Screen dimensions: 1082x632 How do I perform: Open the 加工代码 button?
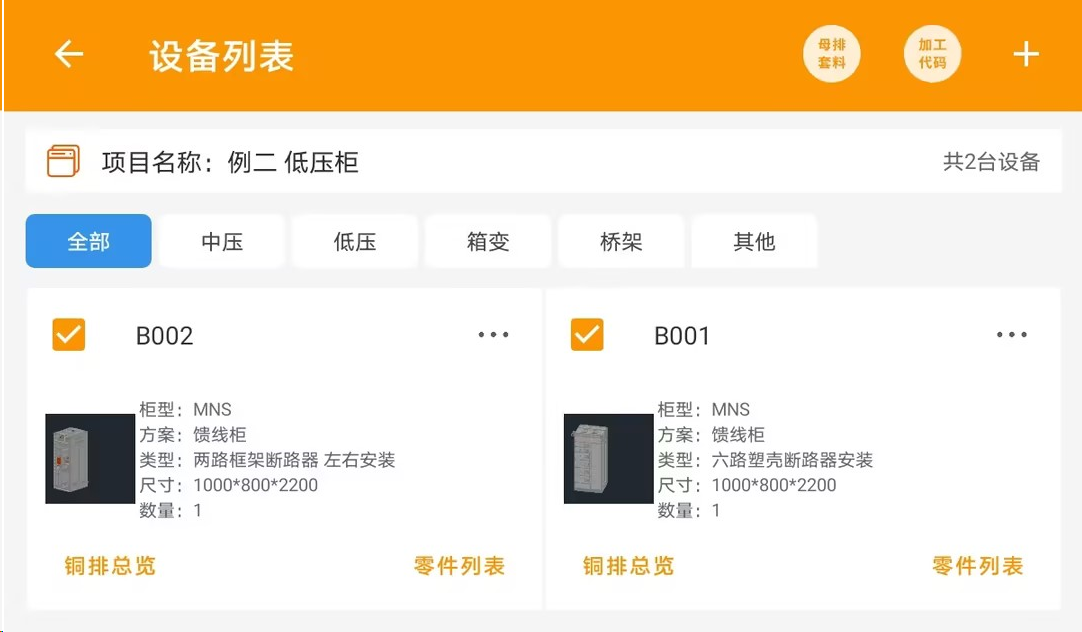point(932,54)
